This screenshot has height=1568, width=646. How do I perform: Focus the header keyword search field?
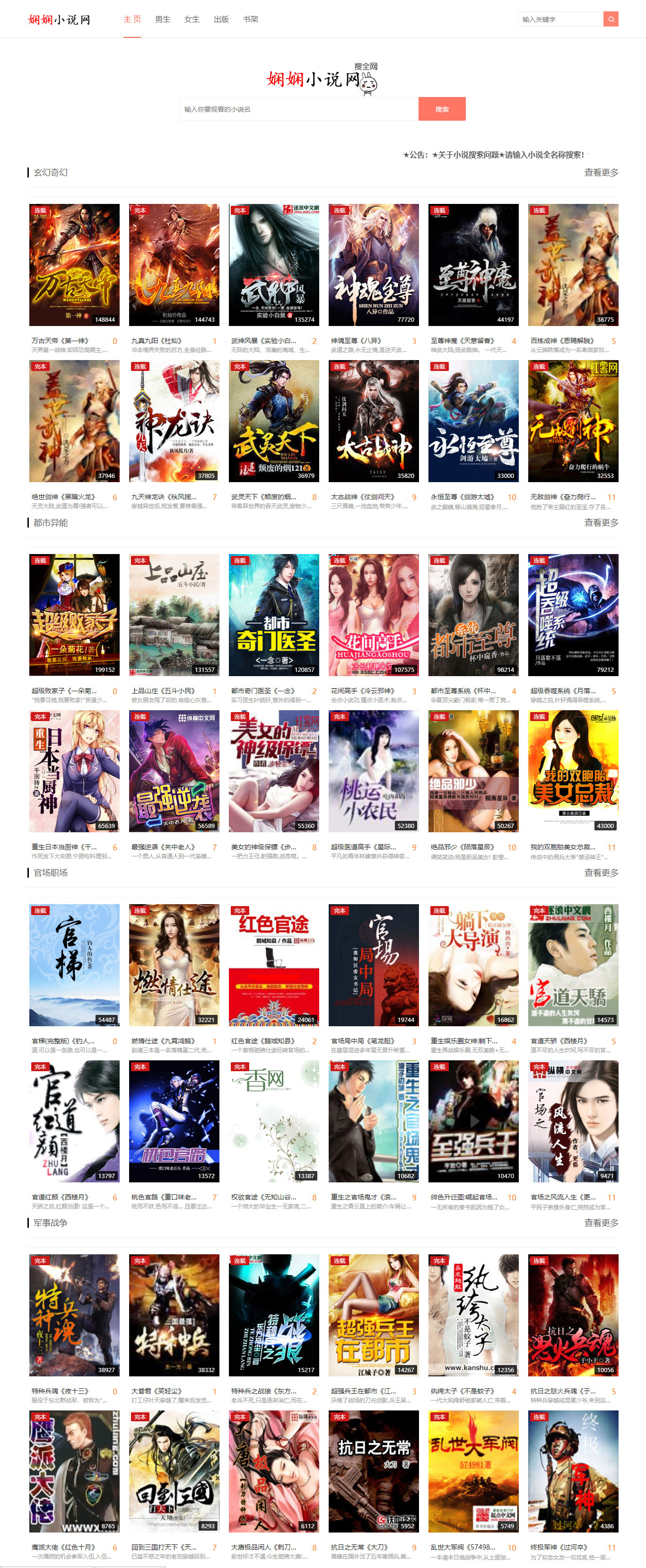(559, 19)
